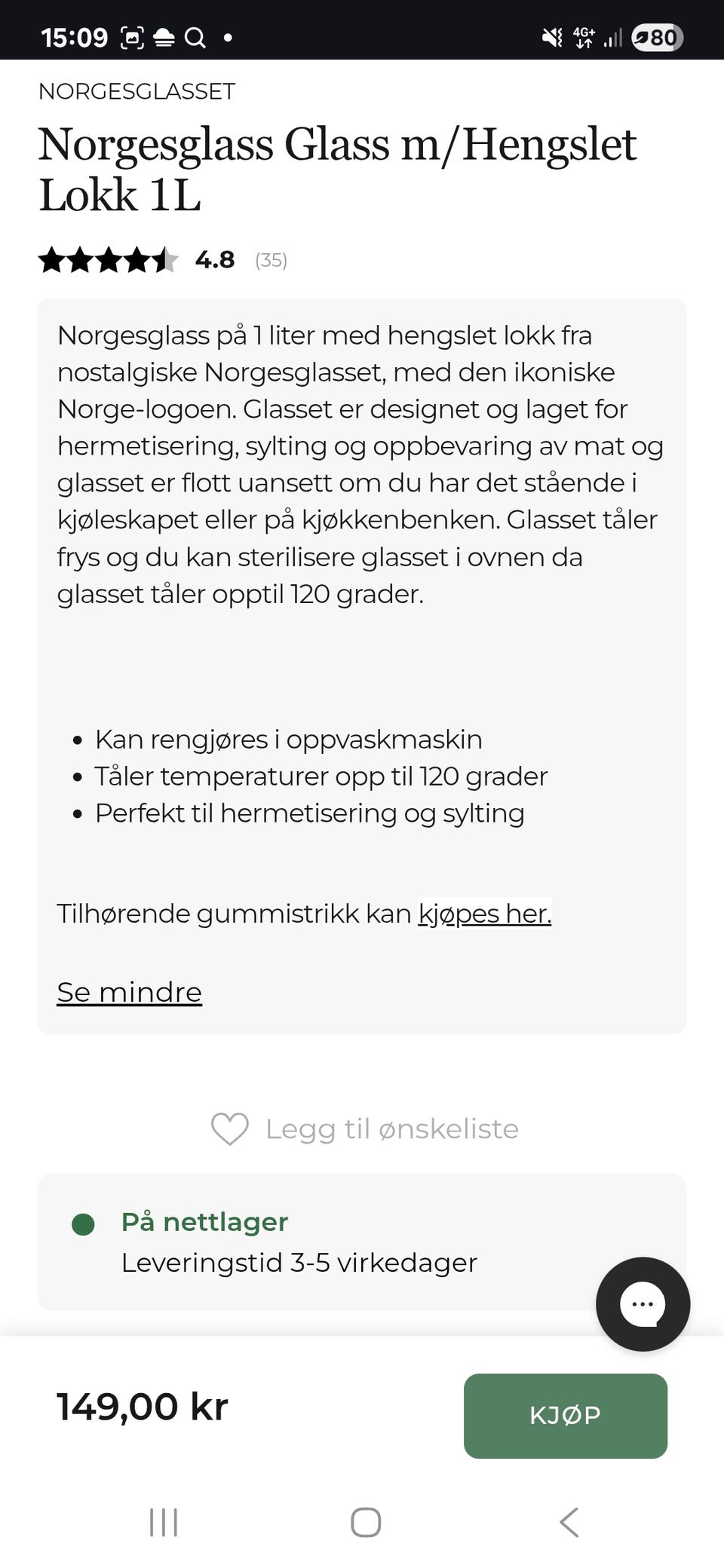724x1568 pixels.
Task: Open the 'kjøpes her.' rubber band link
Action: pos(485,913)
